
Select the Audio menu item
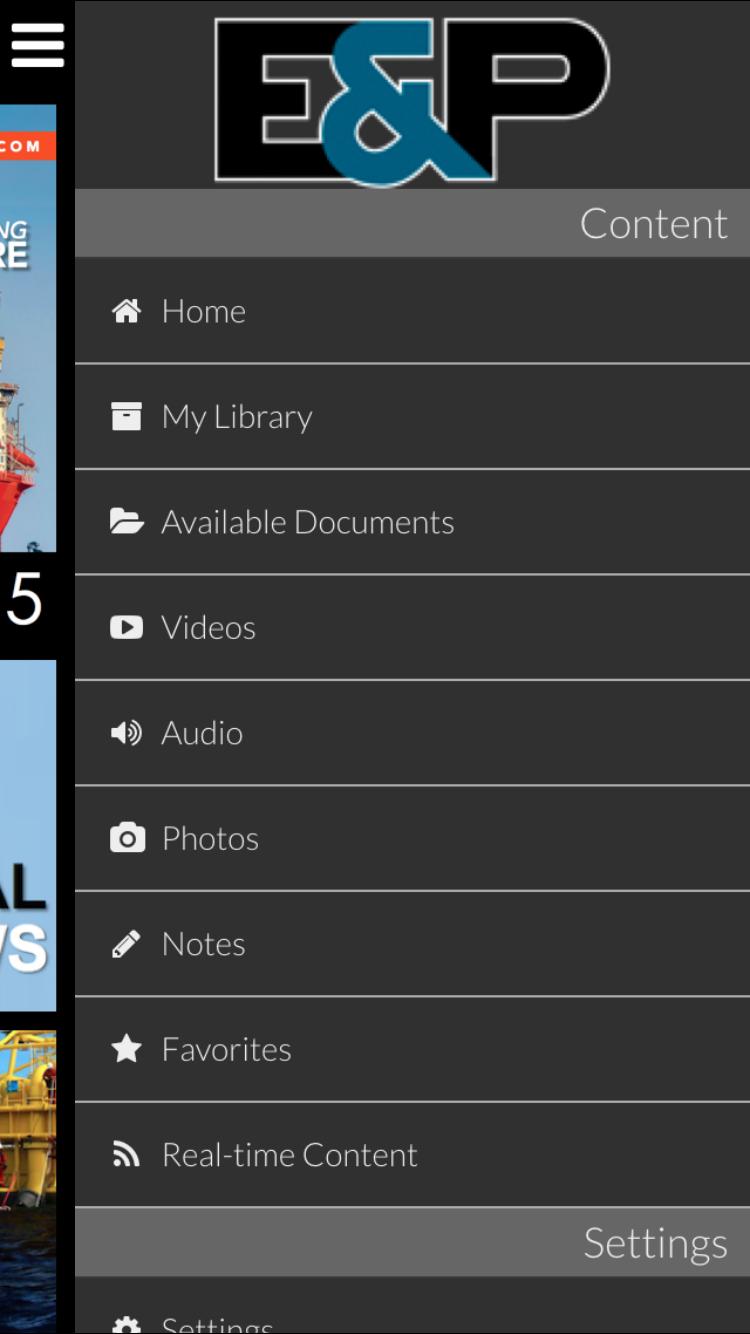pos(202,733)
